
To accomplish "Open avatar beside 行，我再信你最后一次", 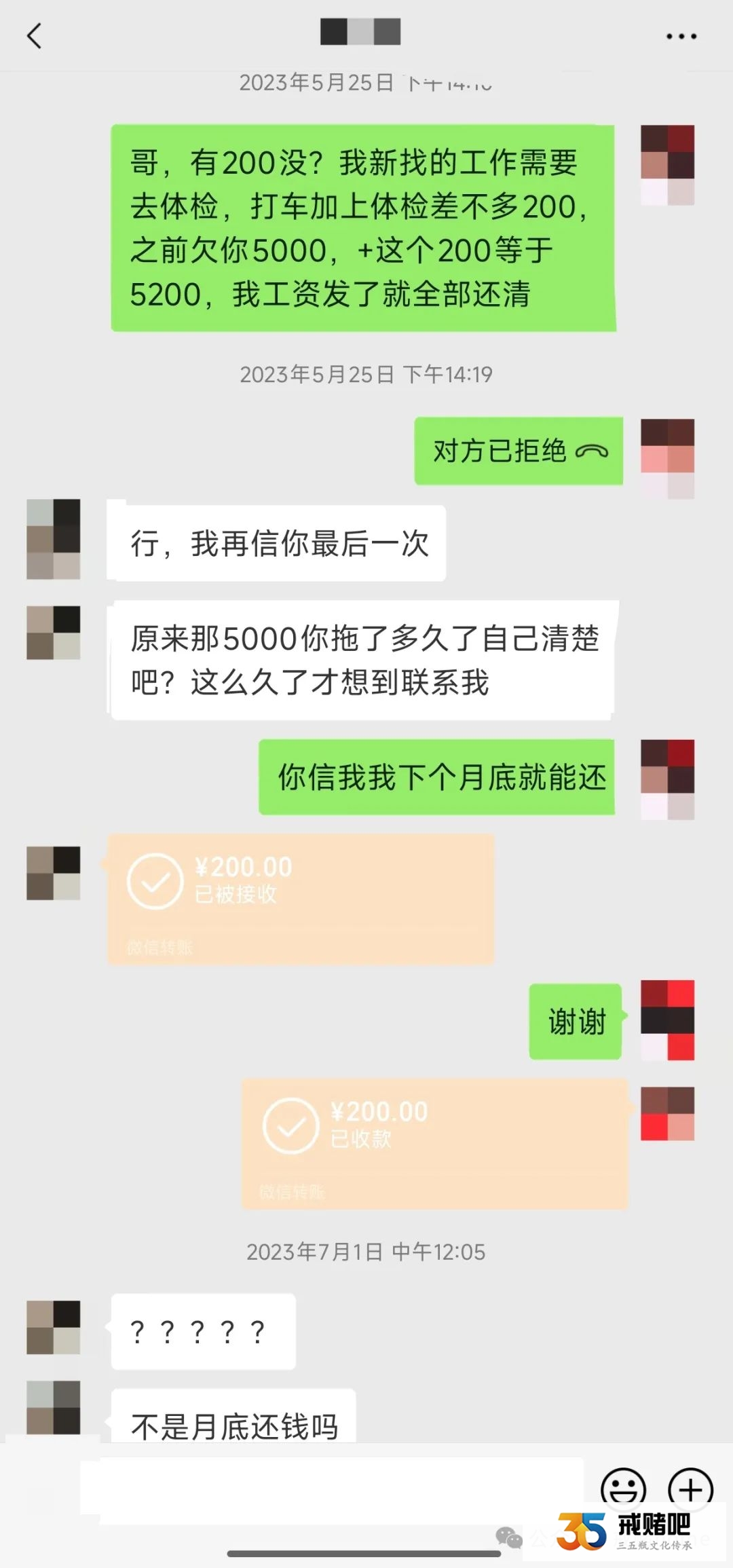I will 54,540.
